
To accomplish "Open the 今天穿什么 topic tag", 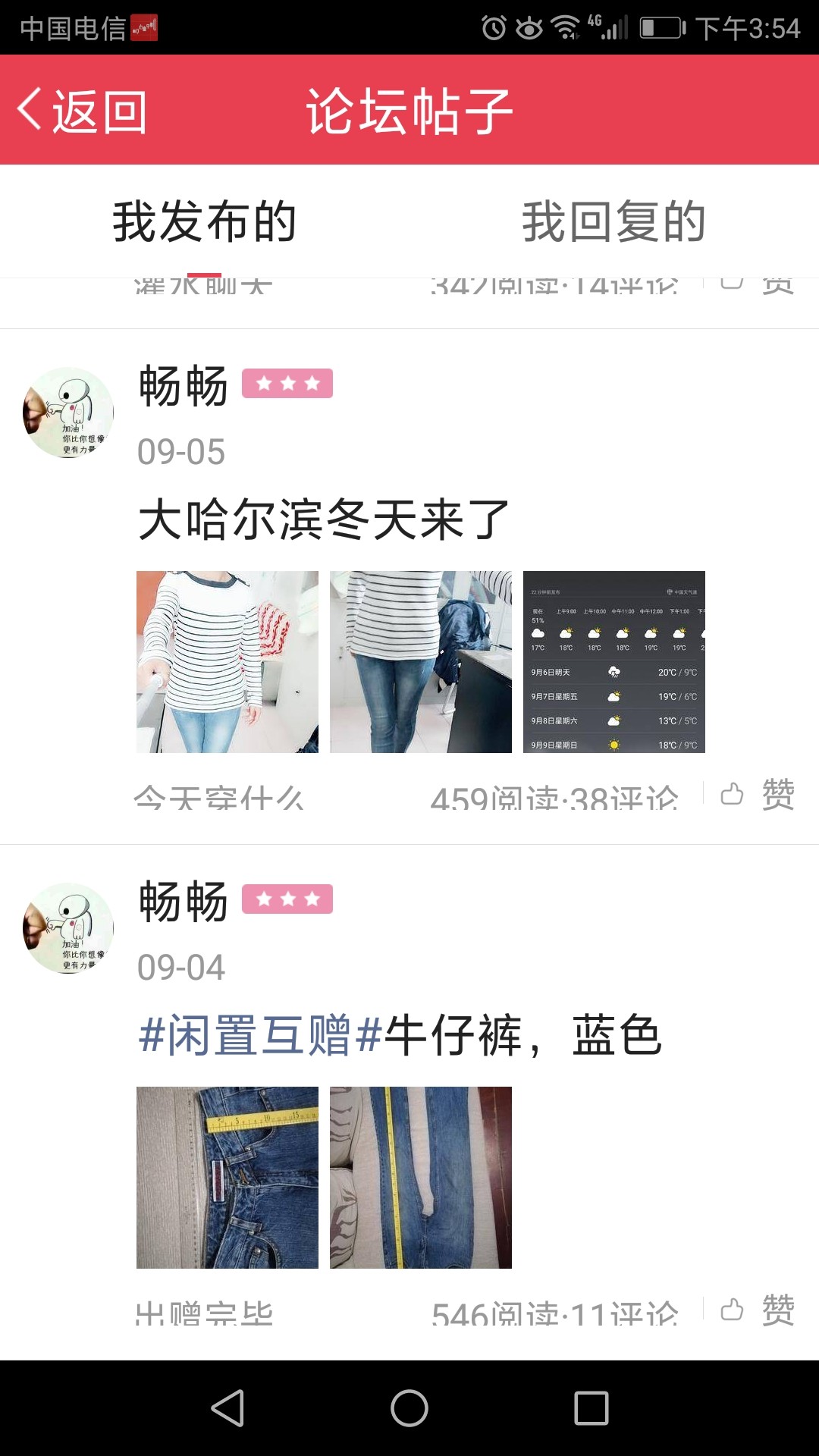I will (219, 796).
